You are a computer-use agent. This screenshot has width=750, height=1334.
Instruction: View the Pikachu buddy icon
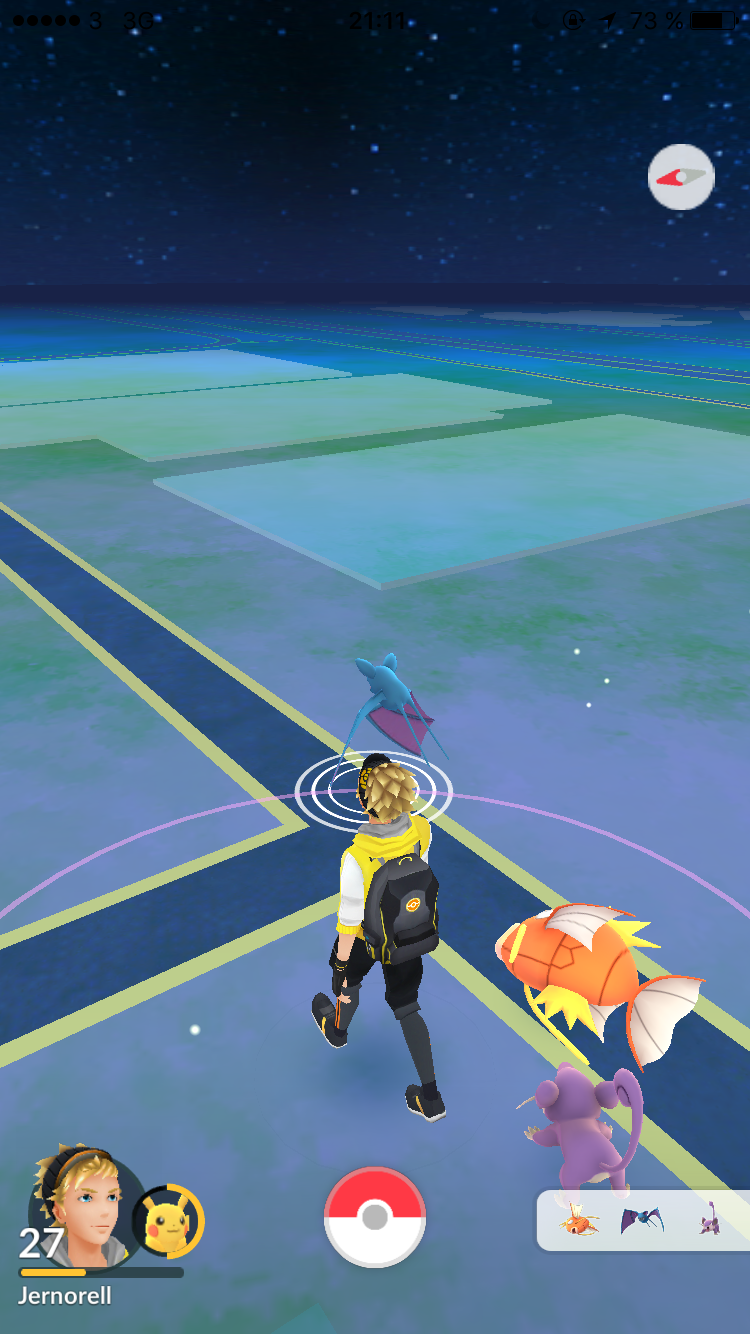coord(168,1221)
